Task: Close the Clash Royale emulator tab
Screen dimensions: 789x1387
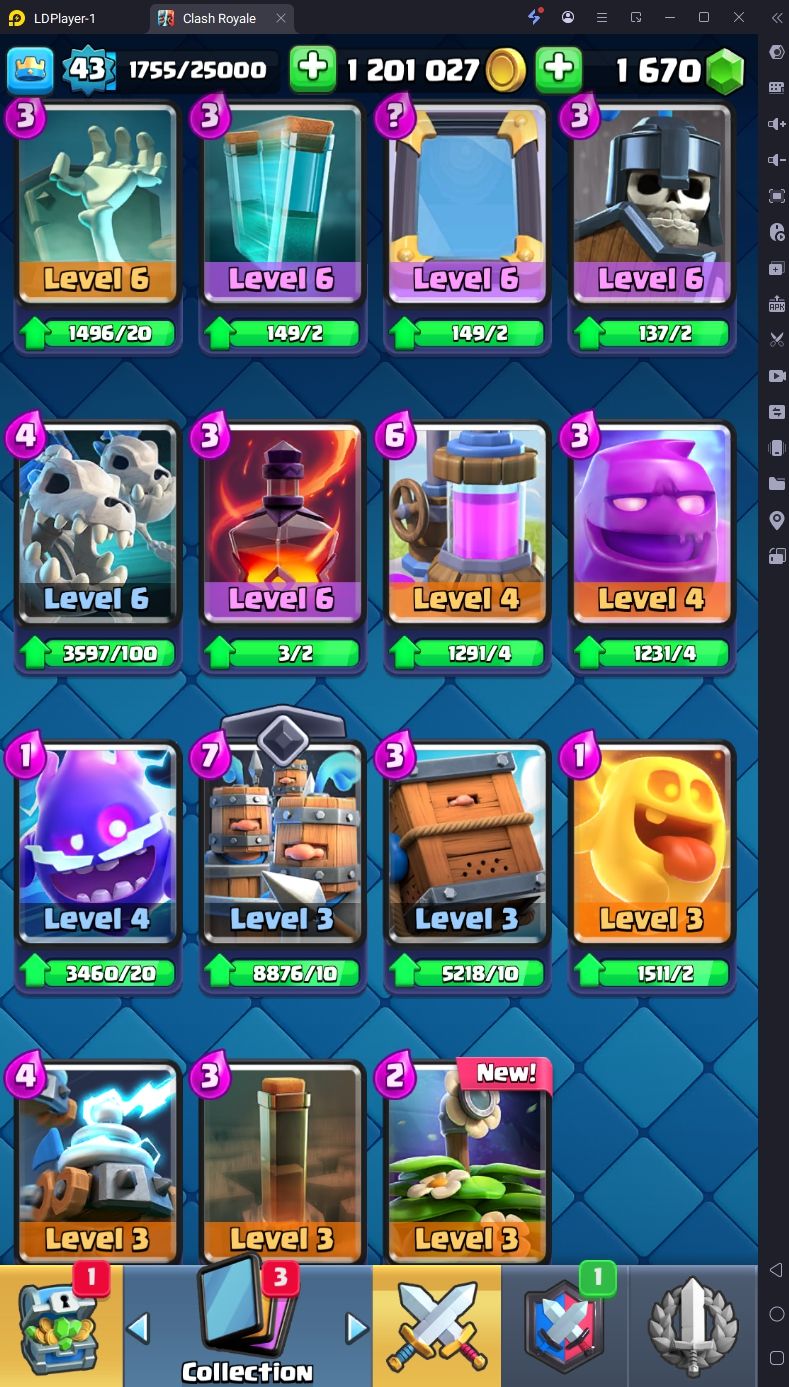Action: point(281,18)
